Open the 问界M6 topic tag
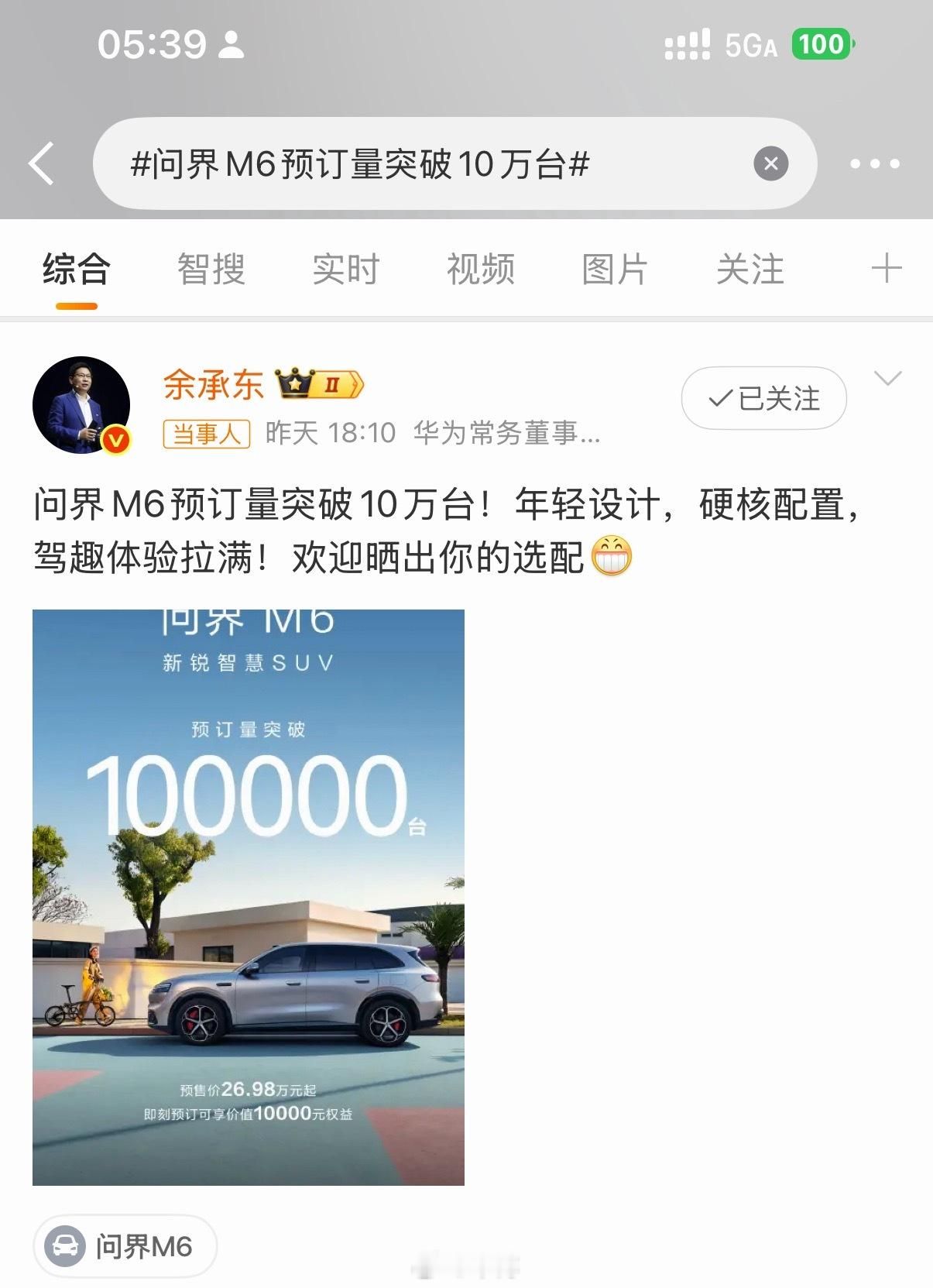The height and width of the screenshot is (1288, 933). point(124,1247)
